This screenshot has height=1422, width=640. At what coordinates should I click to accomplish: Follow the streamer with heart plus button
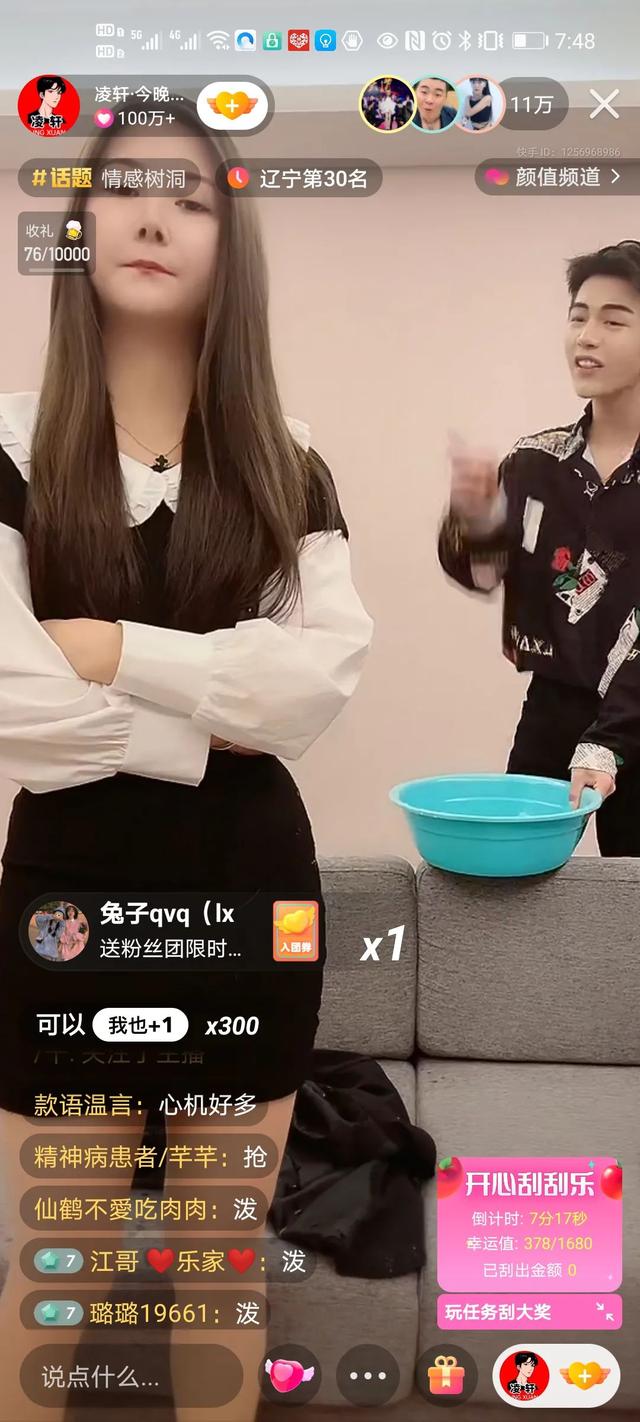tap(231, 105)
